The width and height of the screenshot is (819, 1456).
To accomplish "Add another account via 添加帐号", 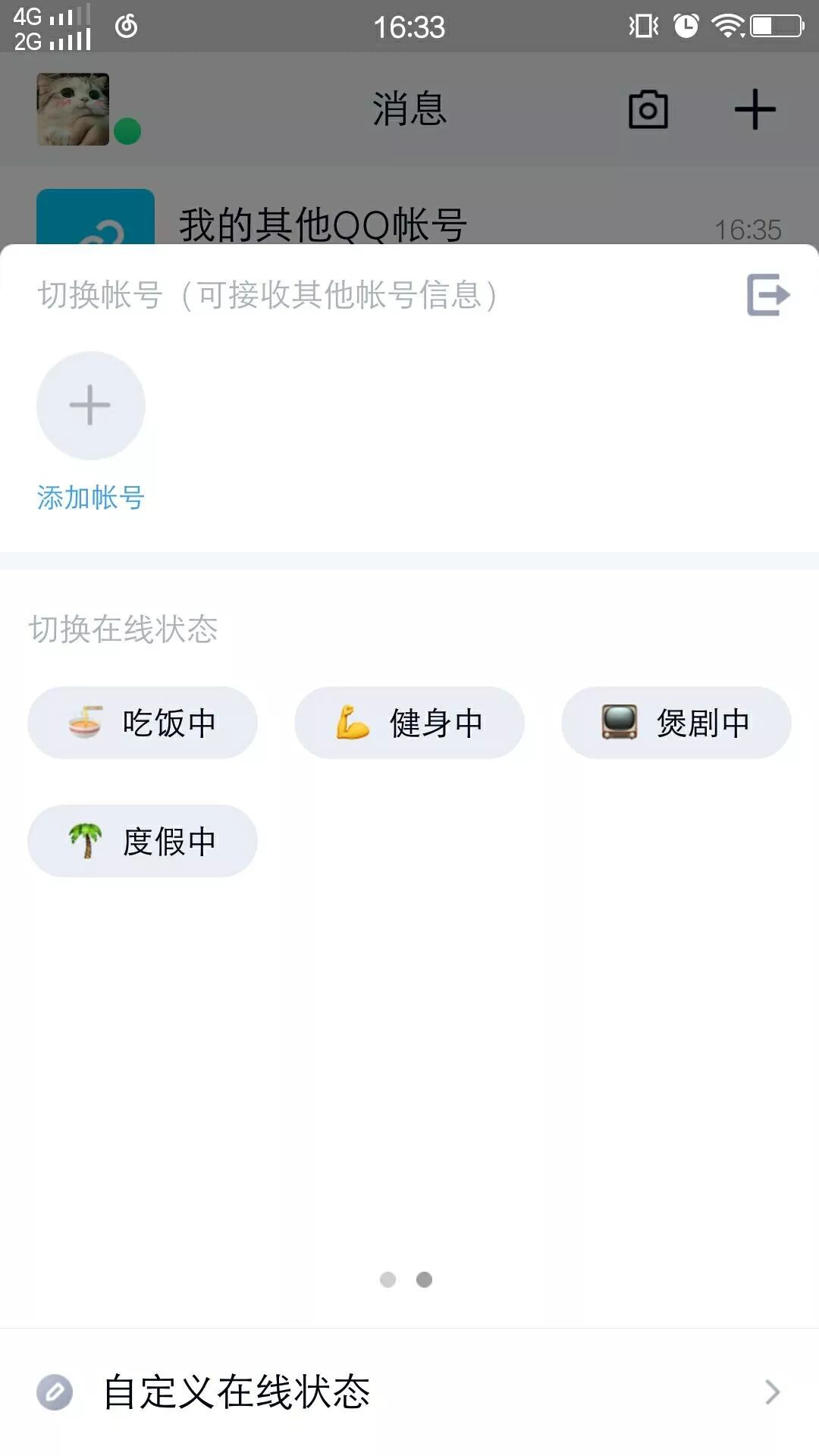I will (91, 406).
